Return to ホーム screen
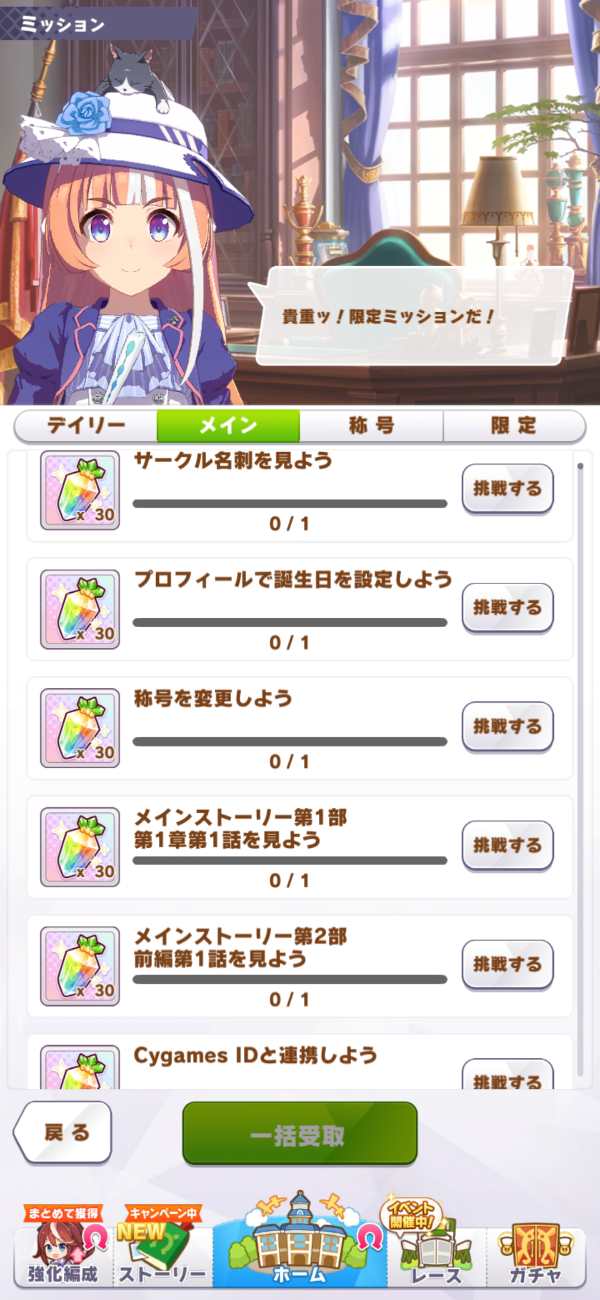Image resolution: width=600 pixels, height=1300 pixels. [x=300, y=1245]
